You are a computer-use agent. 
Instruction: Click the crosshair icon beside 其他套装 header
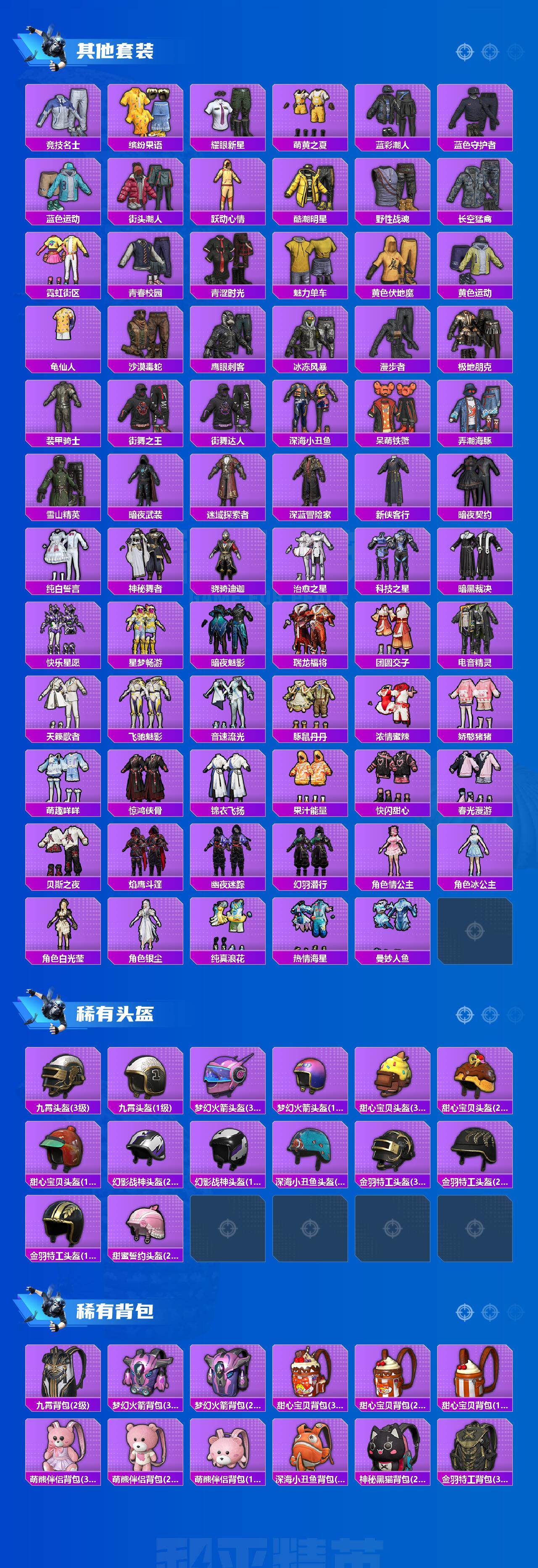pyautogui.click(x=464, y=53)
